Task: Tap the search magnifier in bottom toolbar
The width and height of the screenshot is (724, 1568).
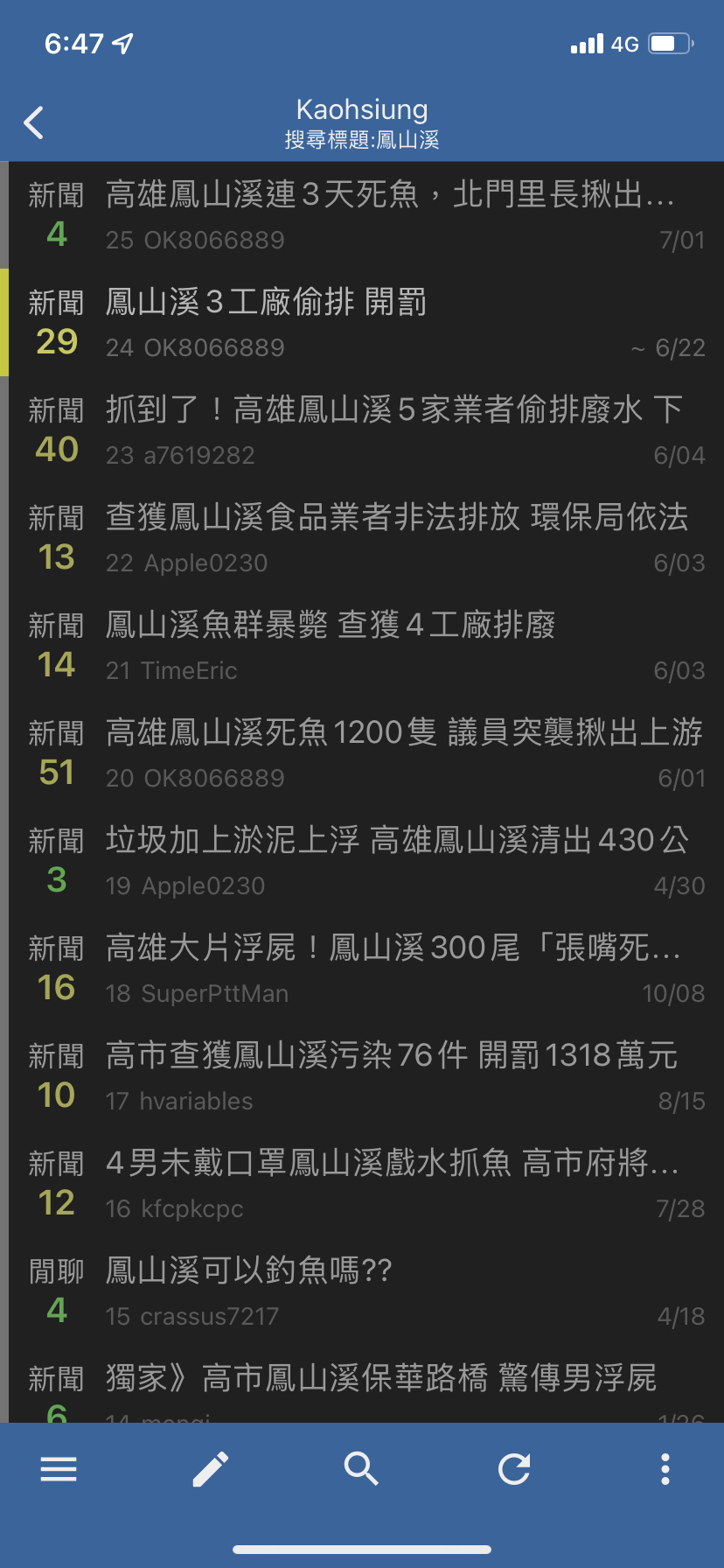Action: pyautogui.click(x=361, y=1469)
